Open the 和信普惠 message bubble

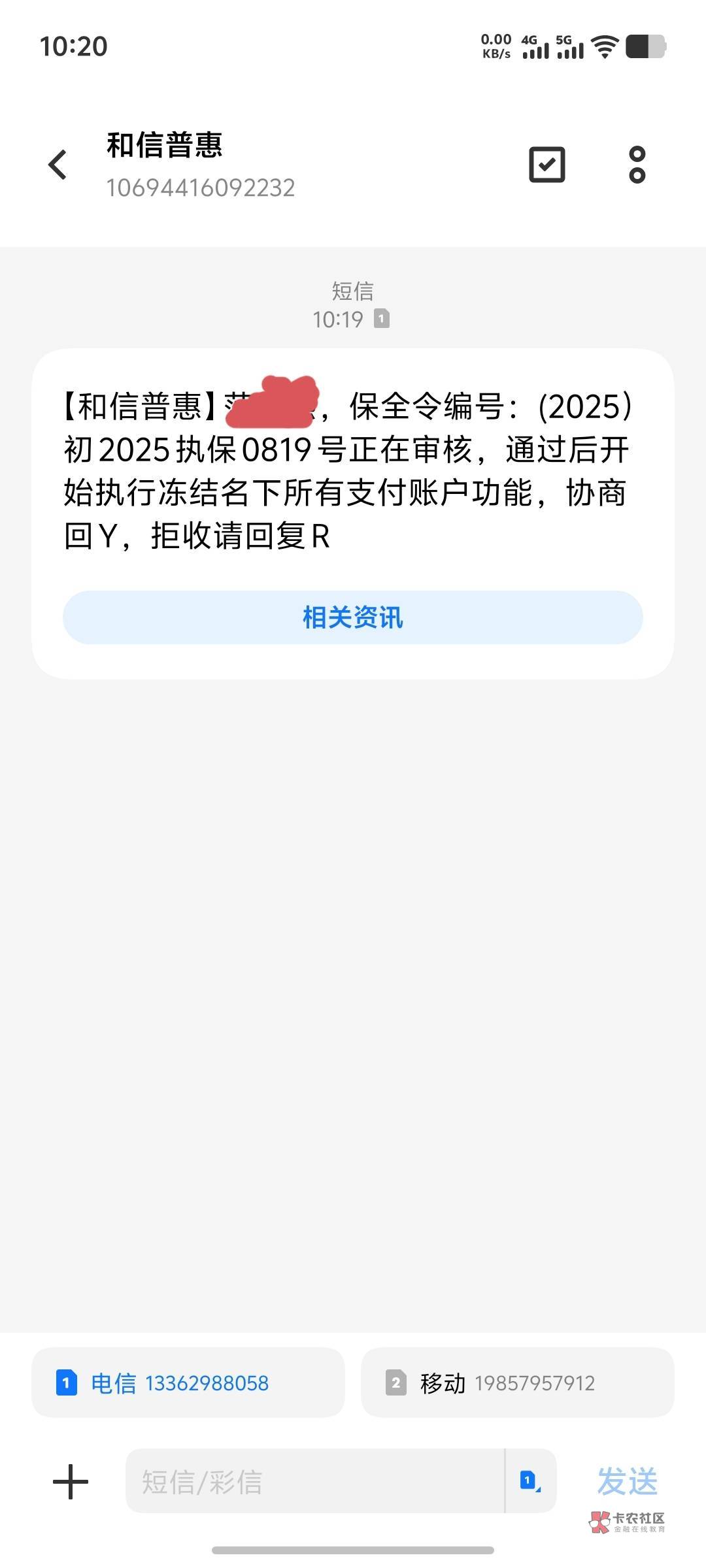(x=353, y=470)
